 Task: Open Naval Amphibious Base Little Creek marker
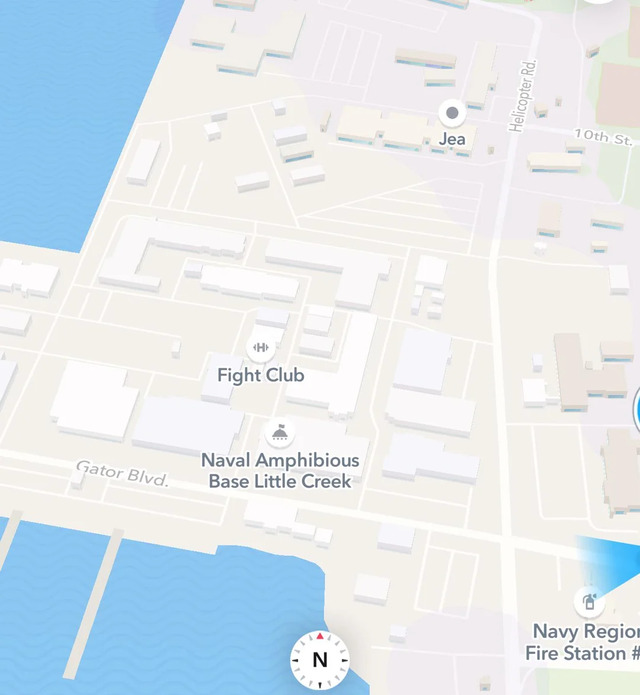(x=279, y=433)
